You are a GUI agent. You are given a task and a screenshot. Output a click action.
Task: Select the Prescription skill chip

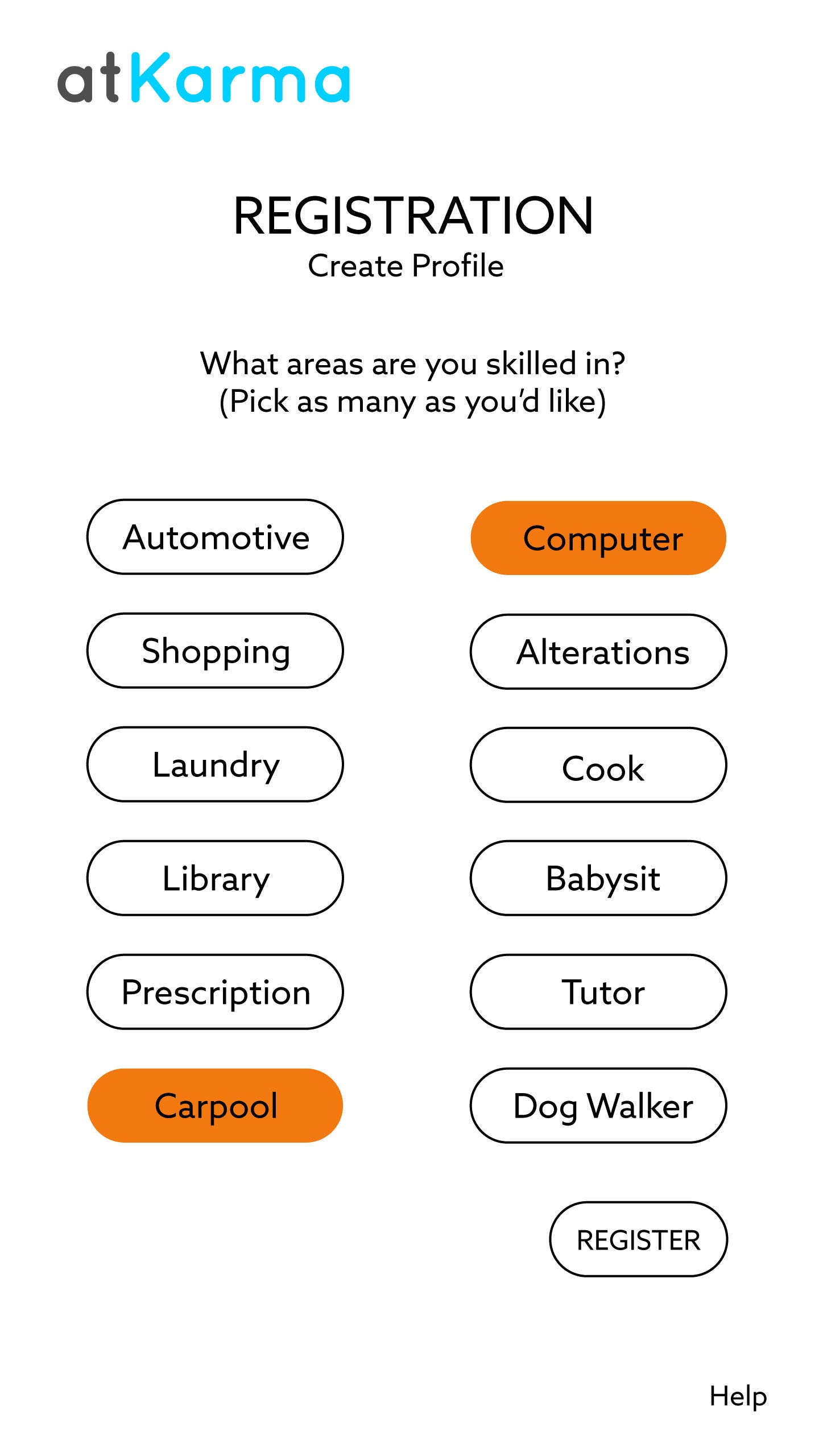[x=215, y=992]
